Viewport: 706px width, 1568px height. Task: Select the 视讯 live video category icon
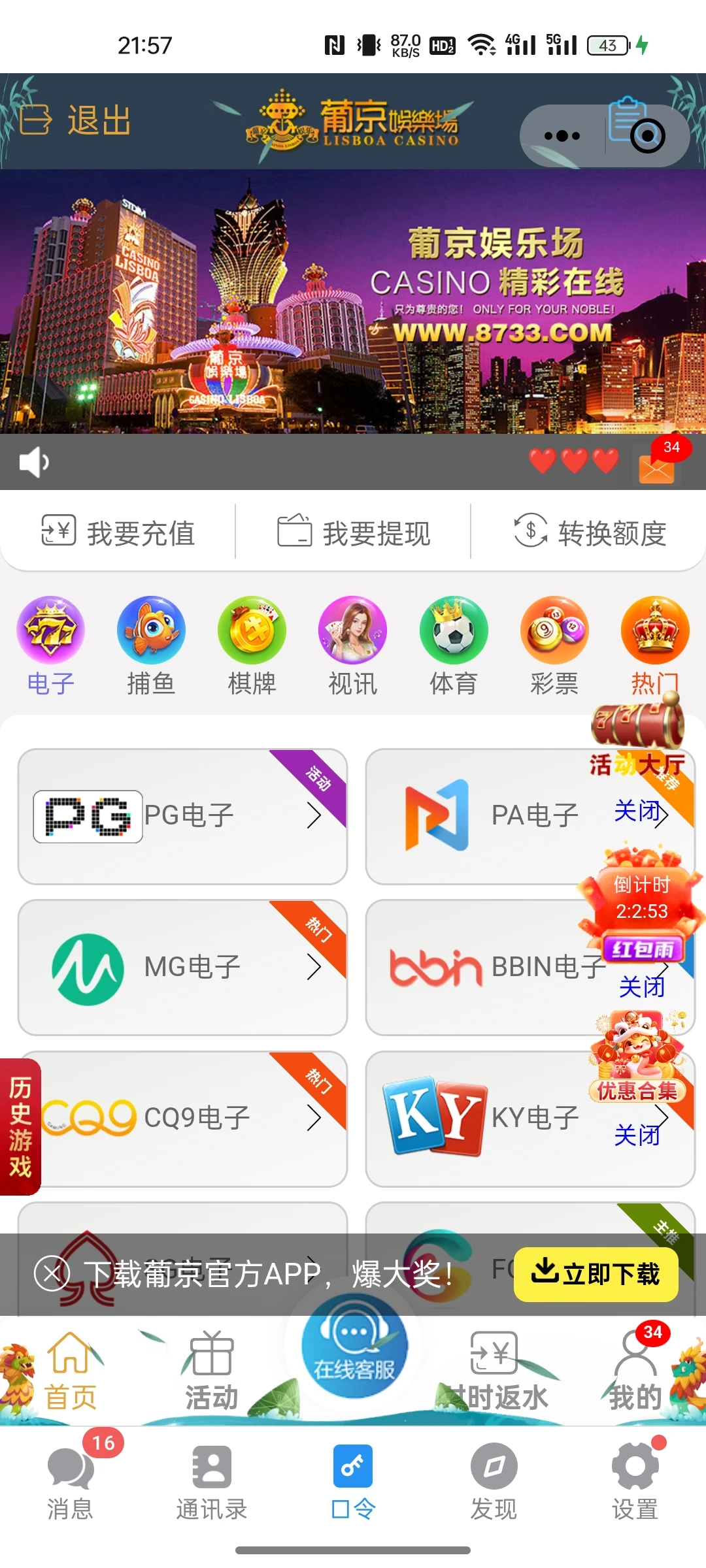tap(352, 629)
